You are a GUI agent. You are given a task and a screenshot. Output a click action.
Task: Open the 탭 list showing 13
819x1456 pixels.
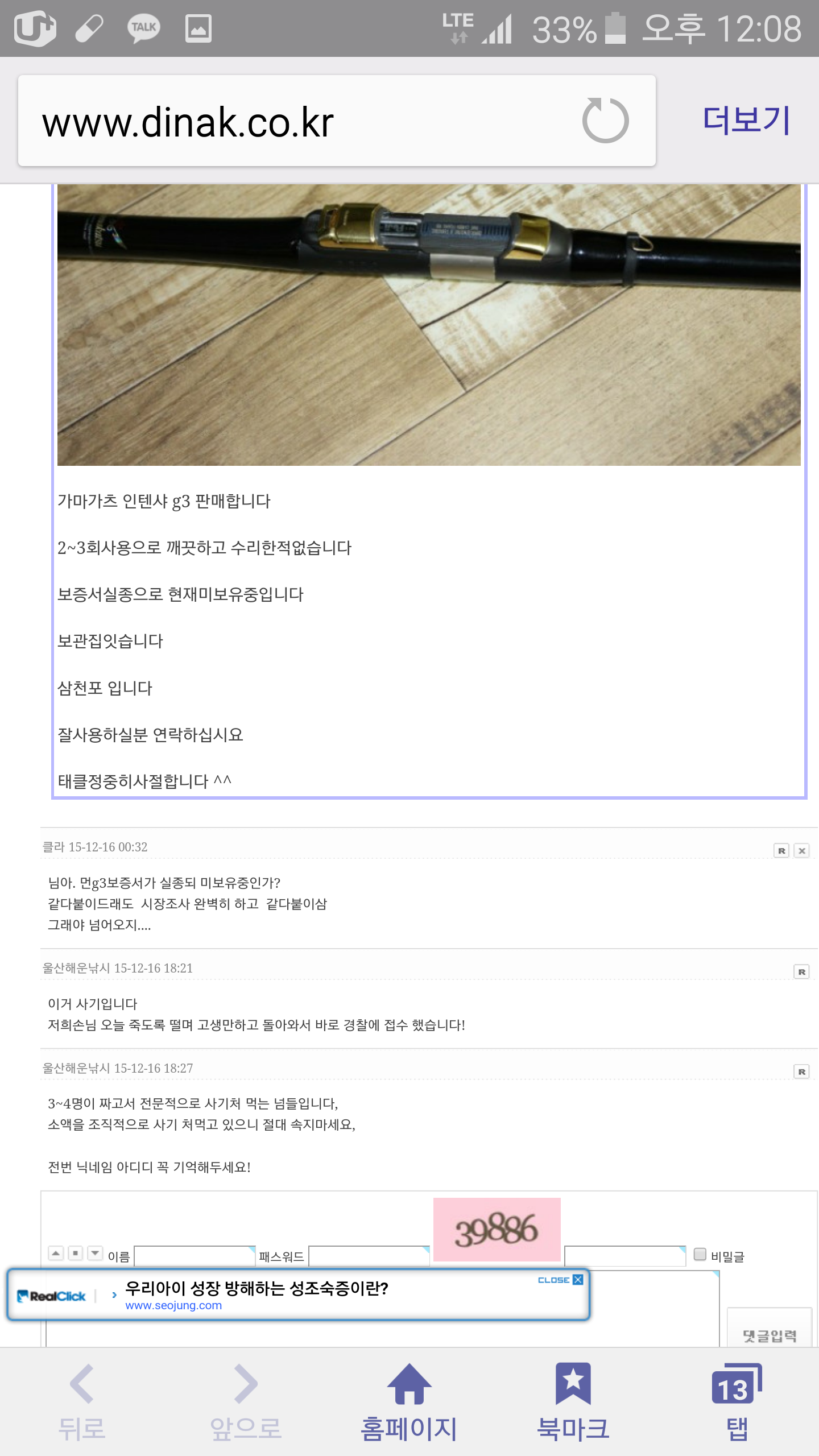click(737, 1403)
